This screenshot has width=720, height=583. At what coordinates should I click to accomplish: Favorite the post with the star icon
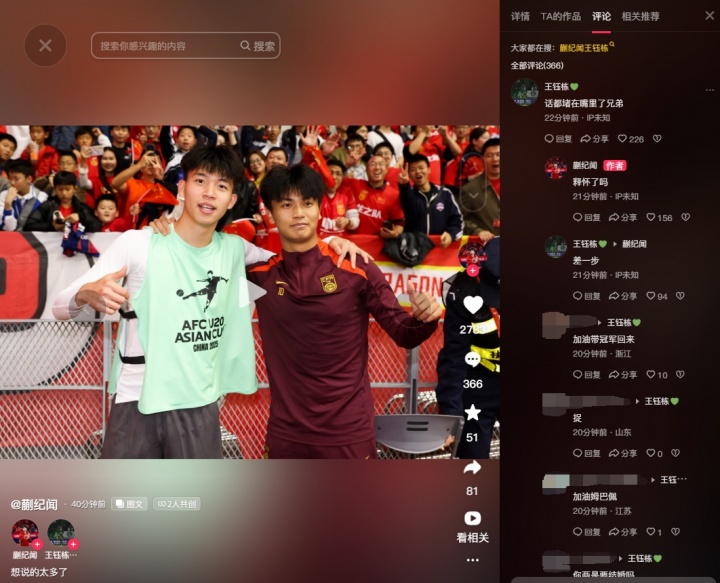point(473,413)
